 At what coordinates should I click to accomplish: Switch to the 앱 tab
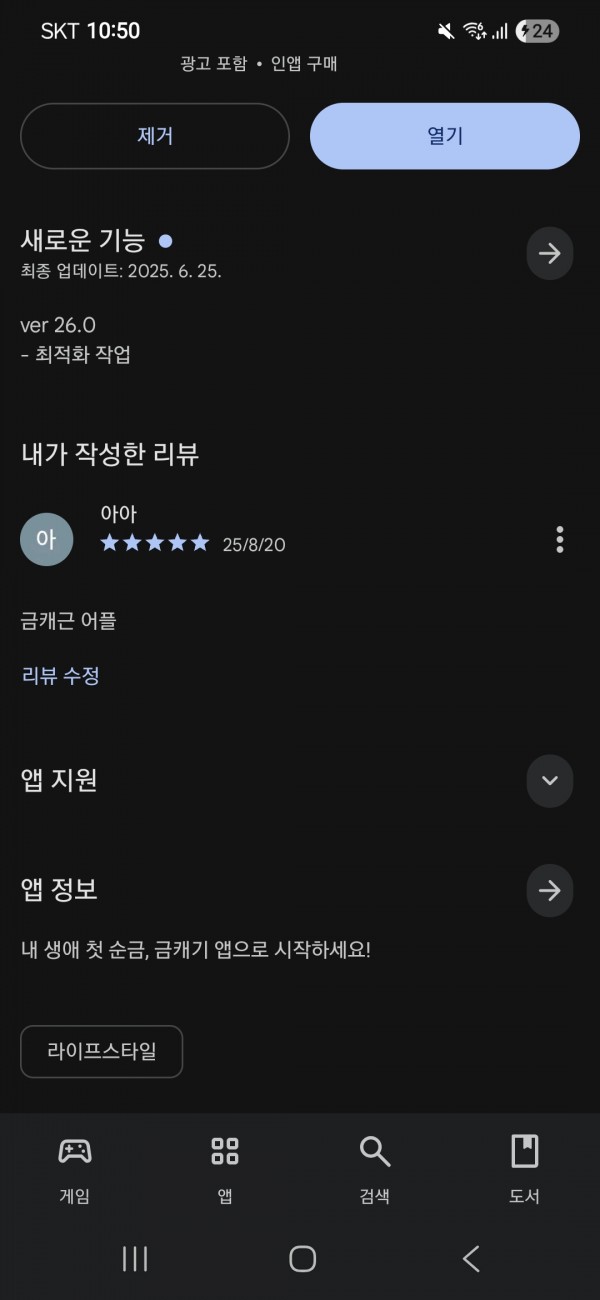225,1168
